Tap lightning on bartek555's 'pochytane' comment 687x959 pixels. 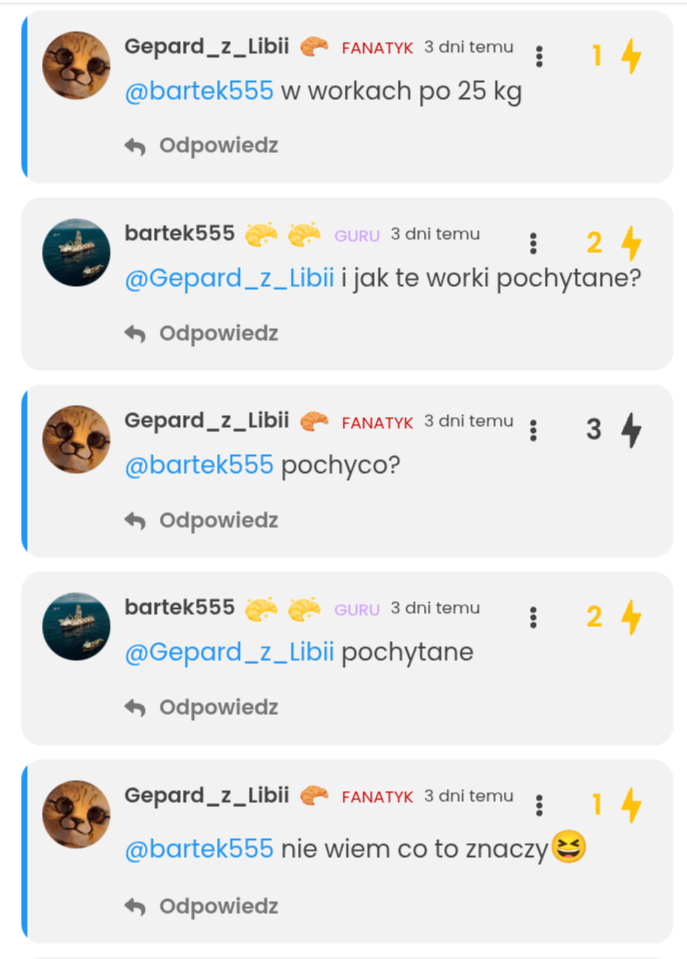(x=631, y=617)
